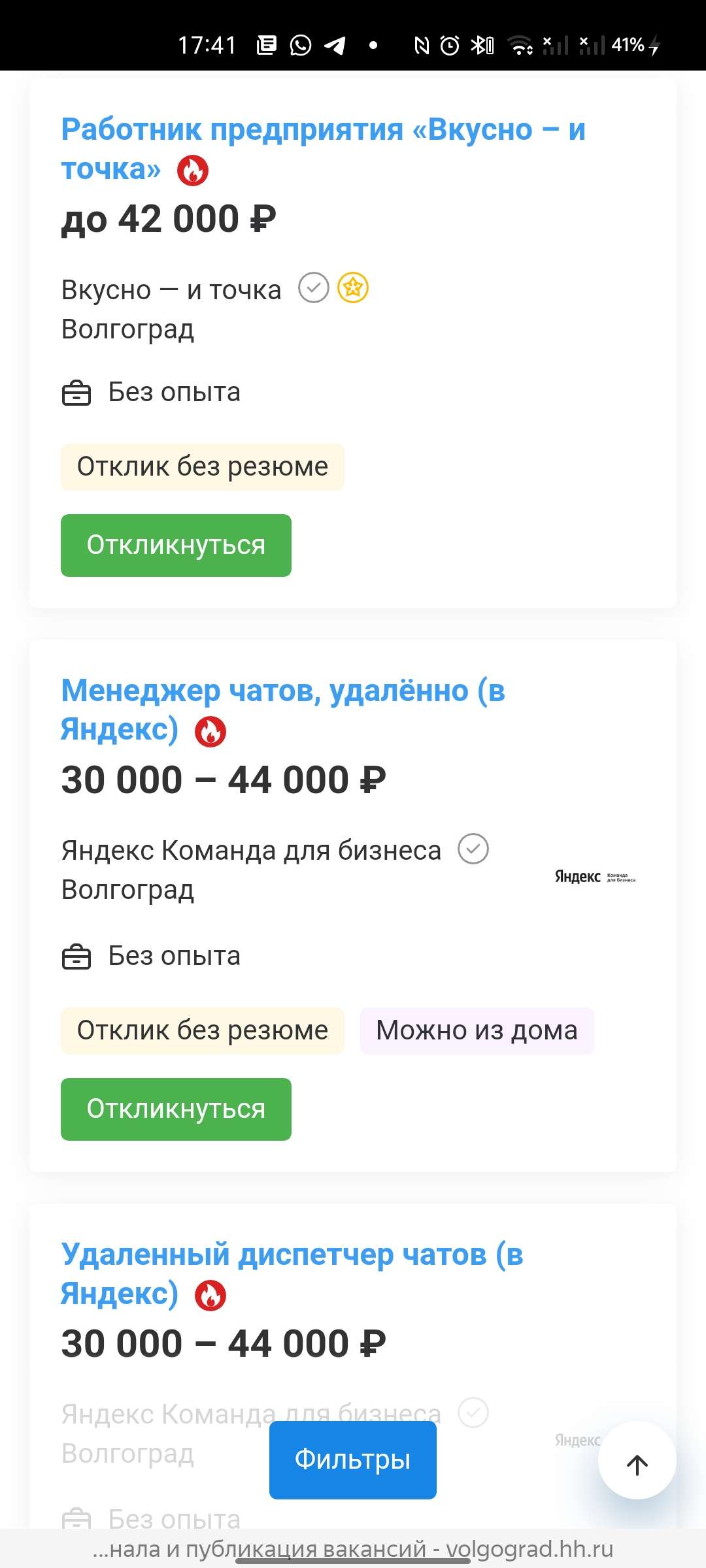
Task: Open employer Вкусно — и точка page
Action: point(171,289)
